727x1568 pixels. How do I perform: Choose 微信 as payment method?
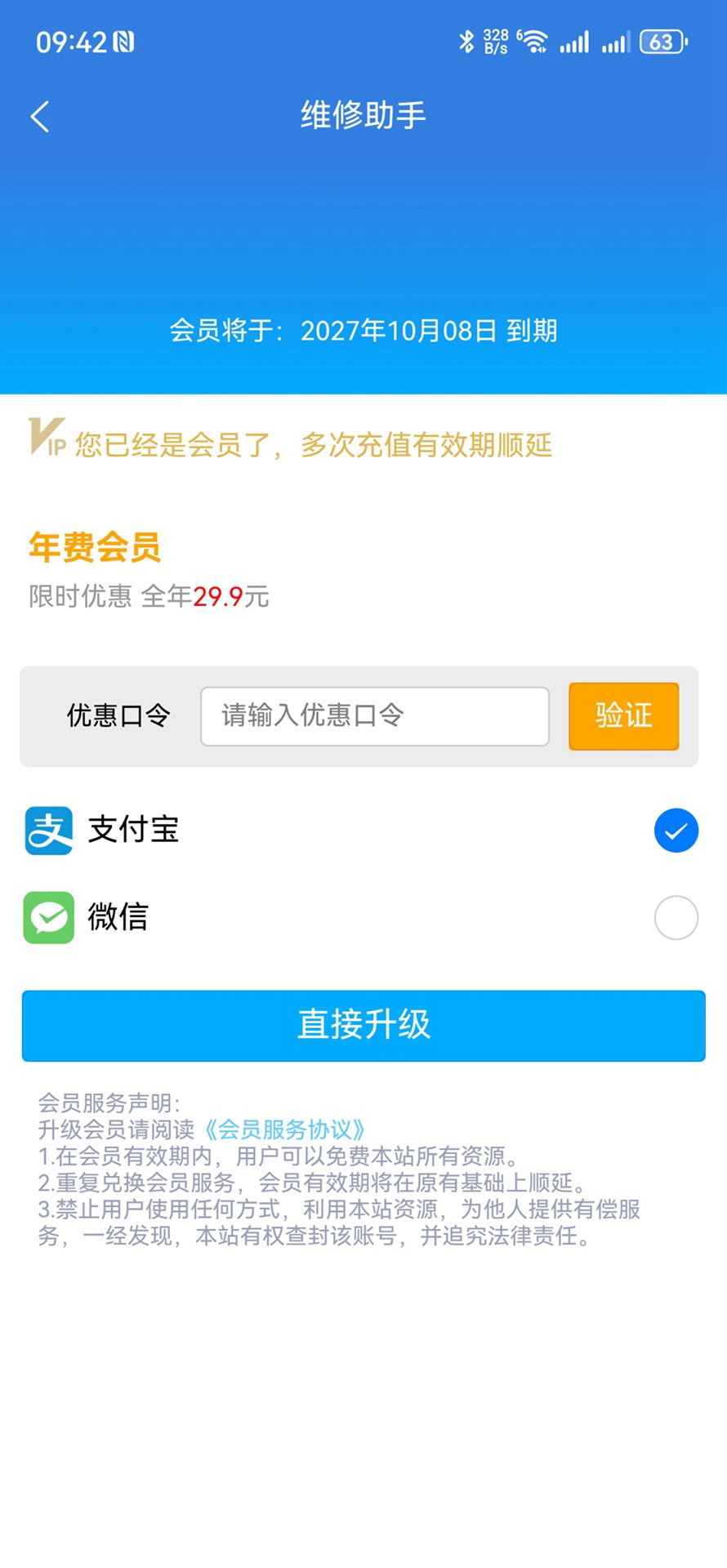(x=676, y=917)
